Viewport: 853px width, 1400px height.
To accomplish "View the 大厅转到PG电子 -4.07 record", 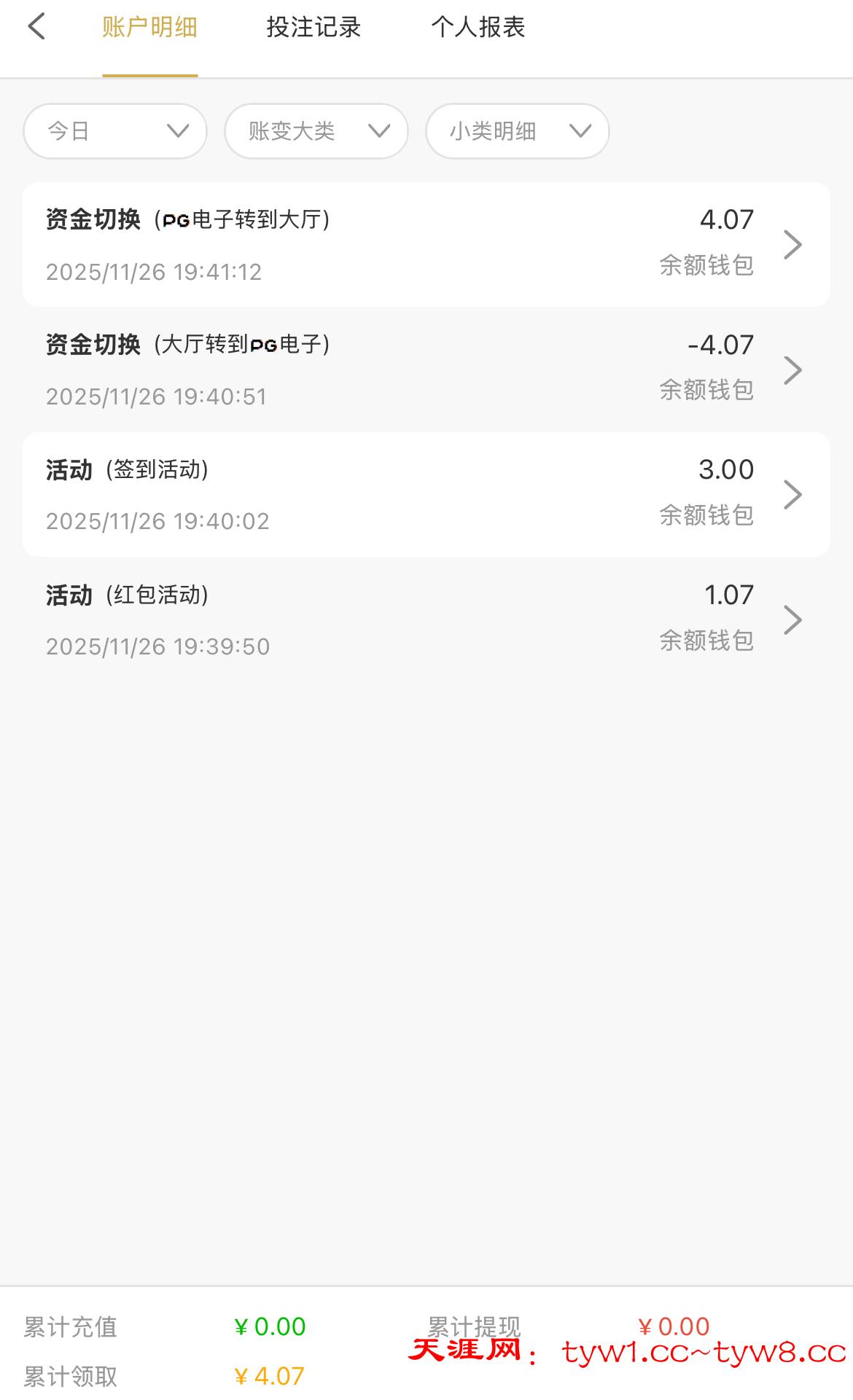I will 426,369.
